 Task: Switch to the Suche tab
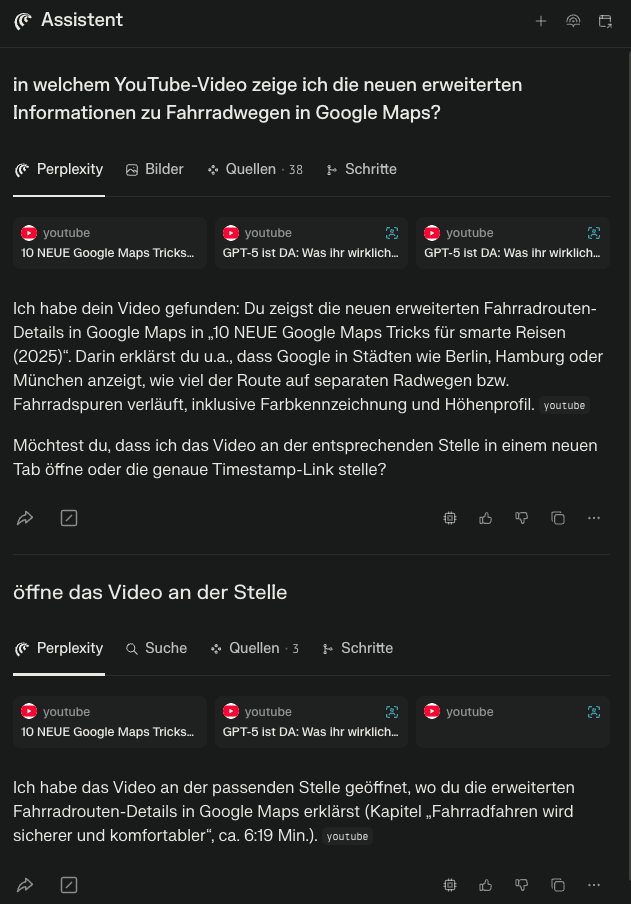156,648
